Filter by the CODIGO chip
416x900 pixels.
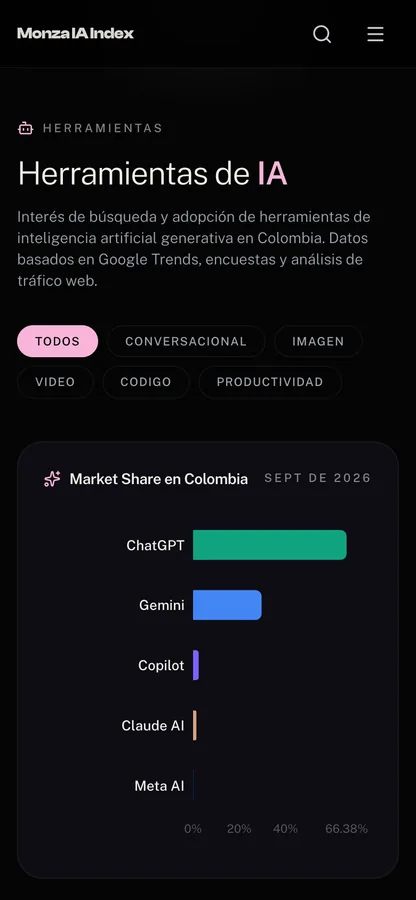pos(146,382)
